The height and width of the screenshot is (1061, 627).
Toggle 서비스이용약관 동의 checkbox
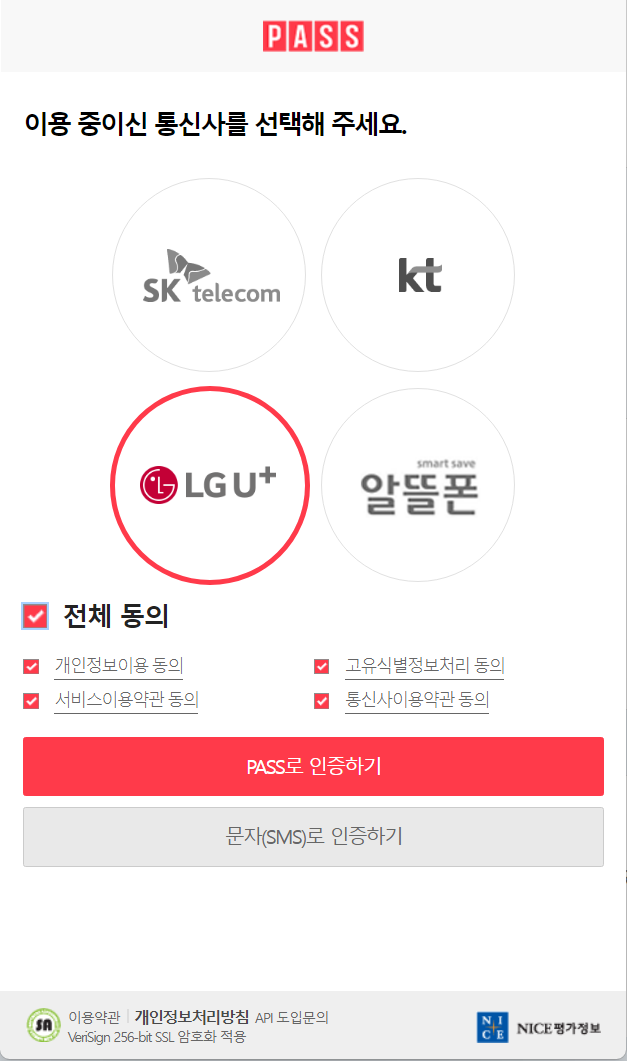click(31, 700)
